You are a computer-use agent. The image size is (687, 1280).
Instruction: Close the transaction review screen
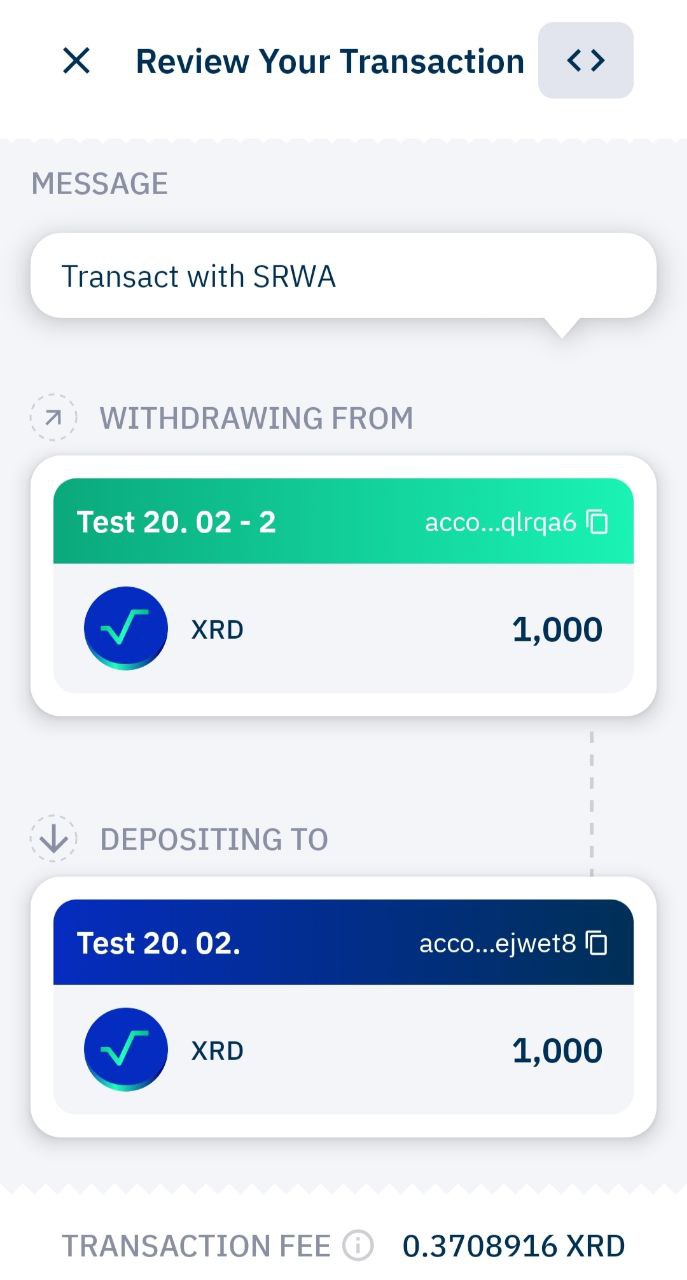(76, 61)
